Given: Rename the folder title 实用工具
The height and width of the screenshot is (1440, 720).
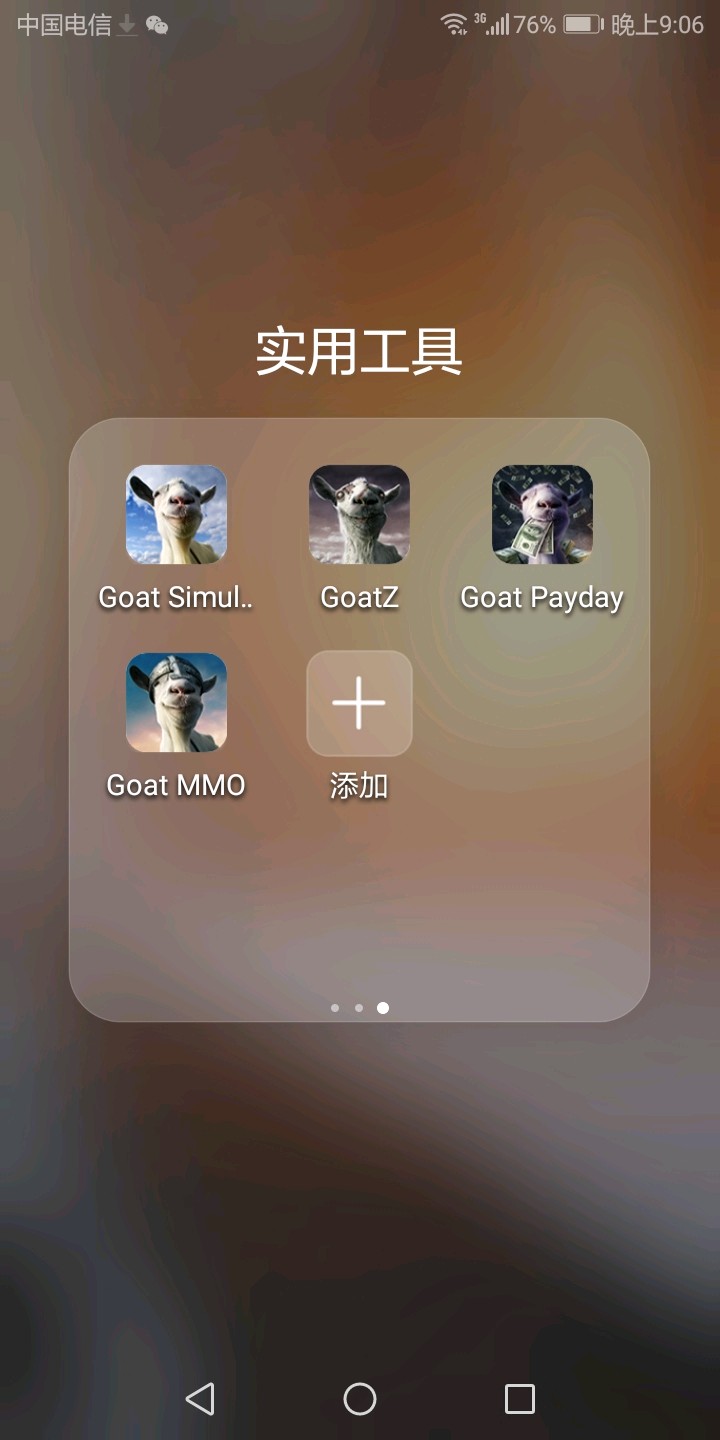Looking at the screenshot, I should tap(359, 351).
